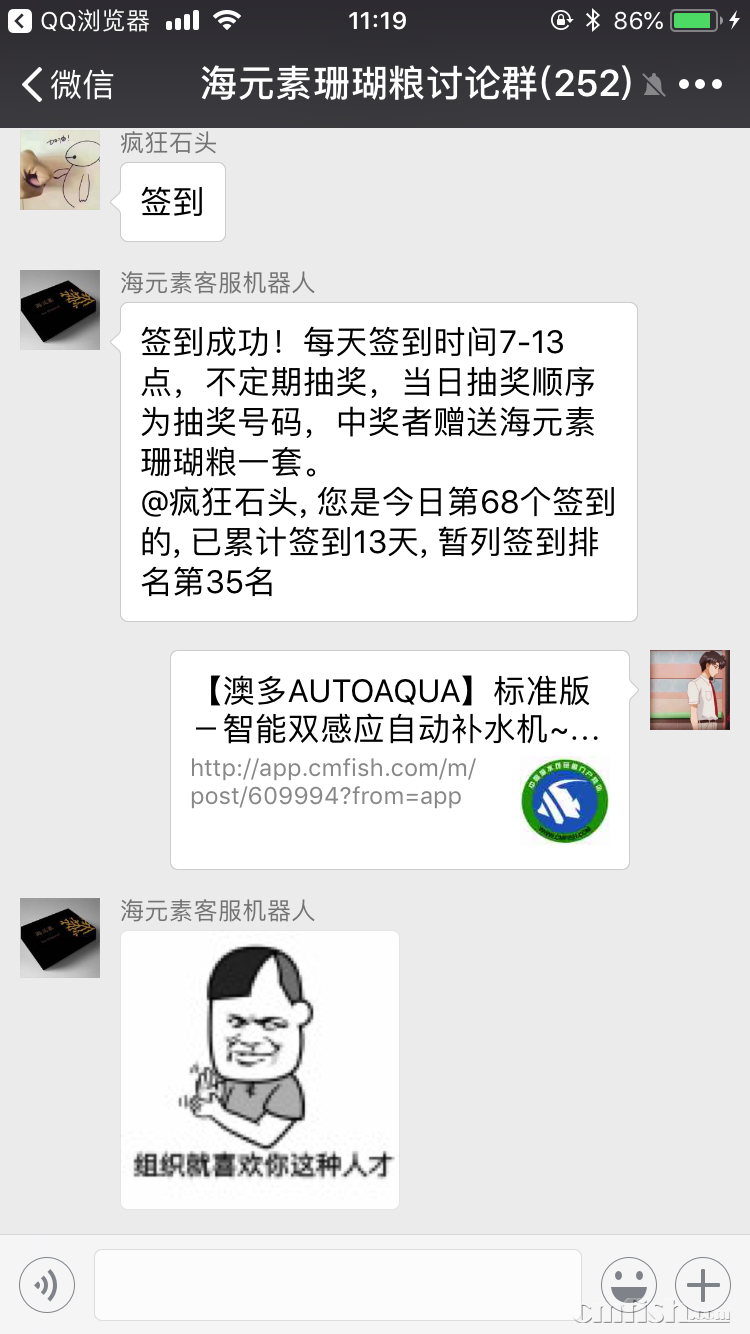View the 组织就喜欢你这种人才 sticker
750x1334 pixels.
pyautogui.click(x=260, y=1069)
